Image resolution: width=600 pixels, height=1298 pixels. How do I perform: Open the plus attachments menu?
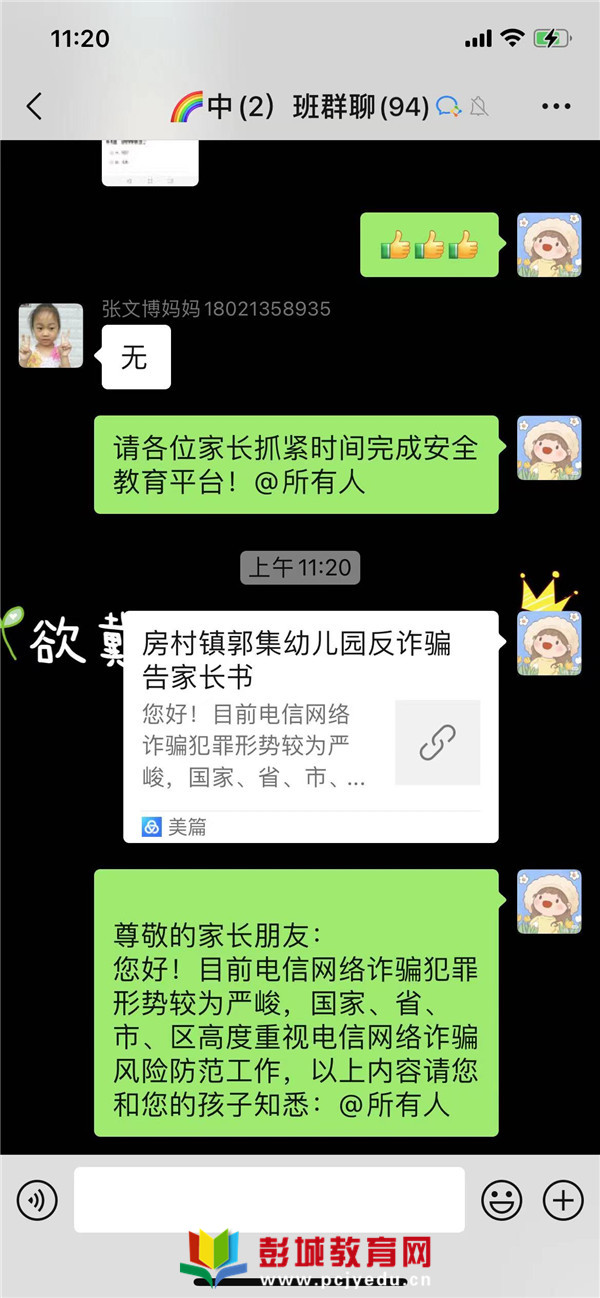[x=562, y=1199]
